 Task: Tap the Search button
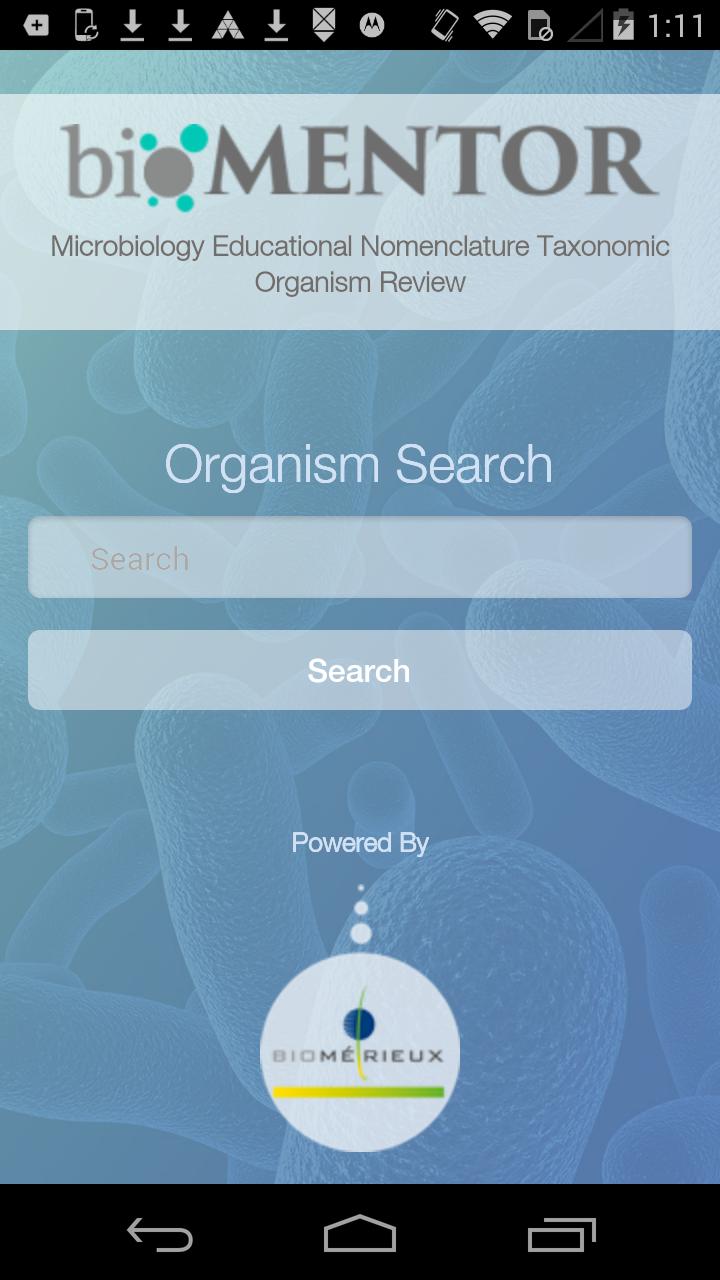(360, 670)
